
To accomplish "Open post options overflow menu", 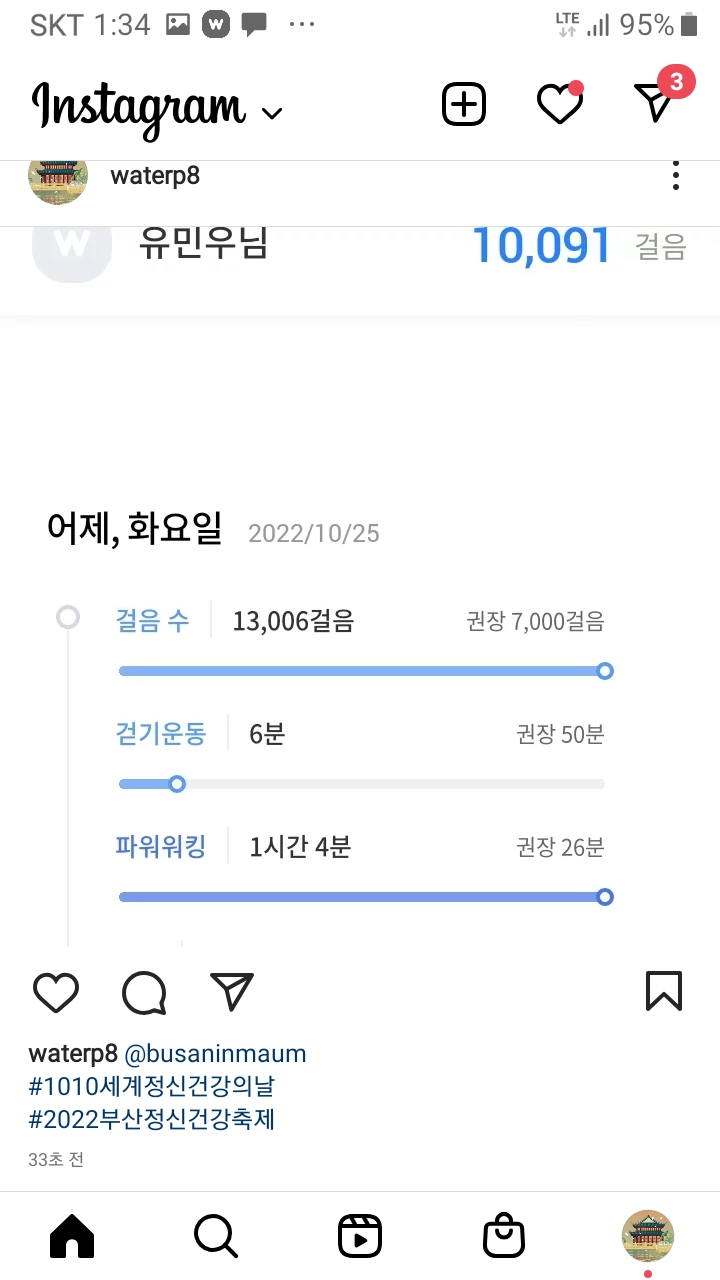I will 676,176.
